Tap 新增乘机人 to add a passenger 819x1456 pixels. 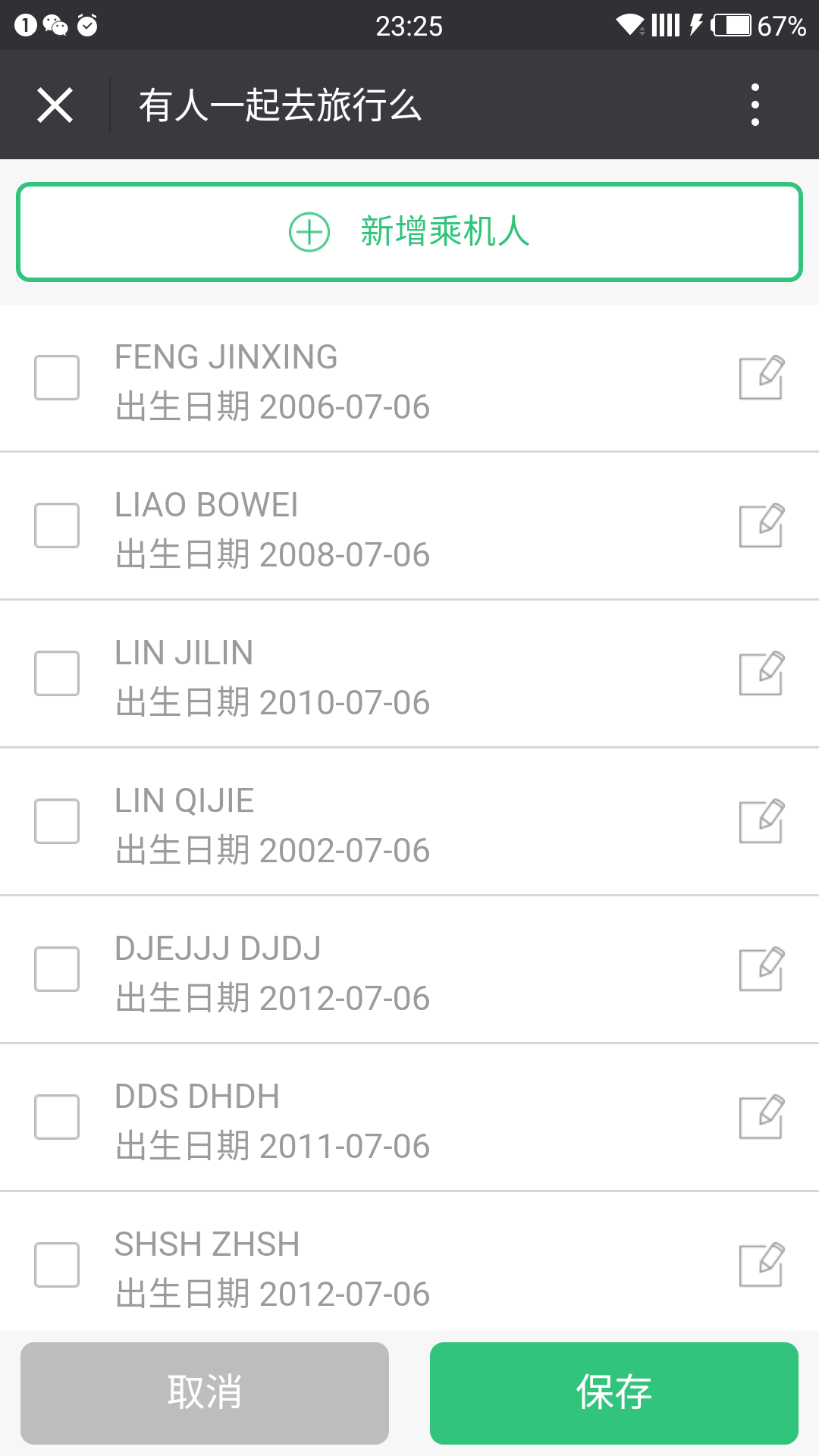pyautogui.click(x=409, y=232)
